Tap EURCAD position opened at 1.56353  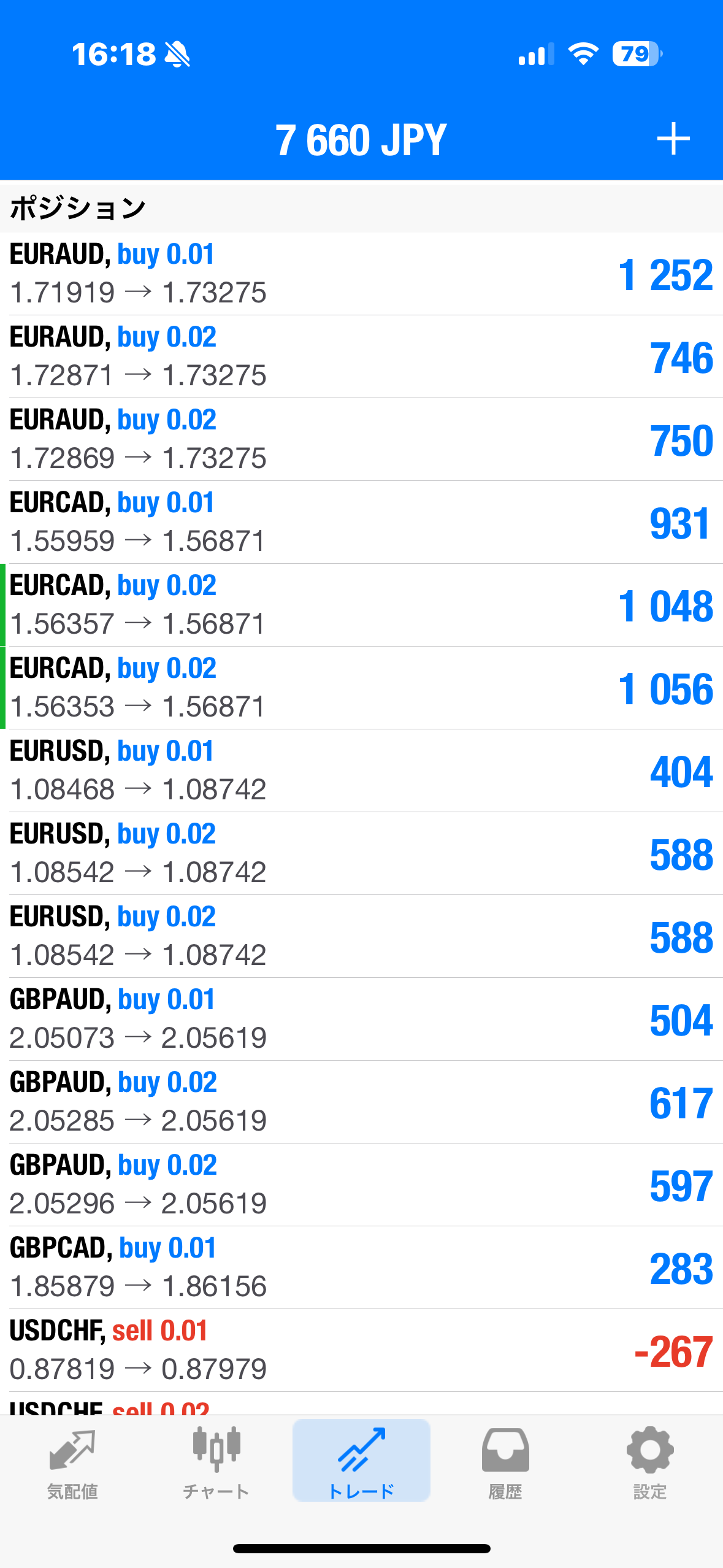point(361,688)
